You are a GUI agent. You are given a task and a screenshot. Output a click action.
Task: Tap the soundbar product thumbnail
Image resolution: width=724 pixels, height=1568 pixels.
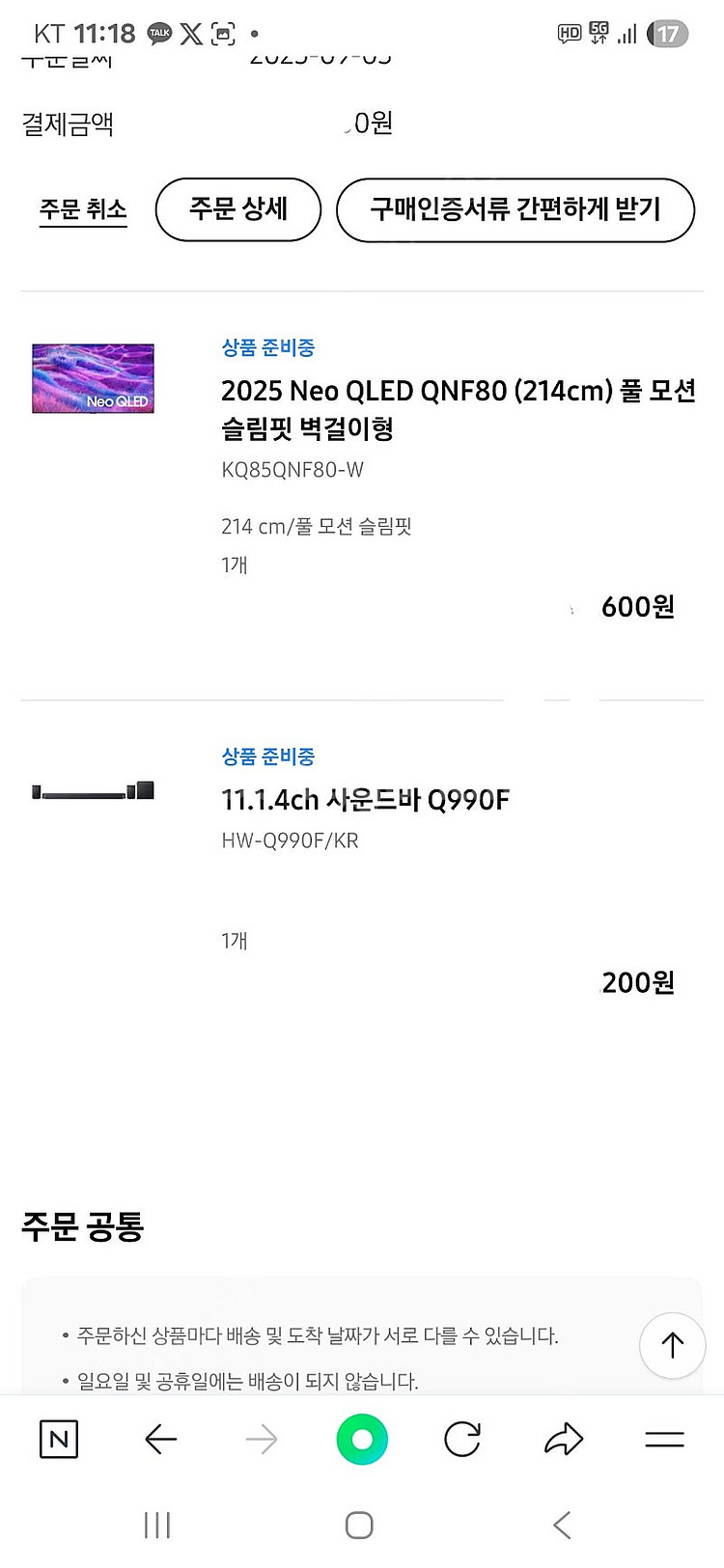coord(93,790)
